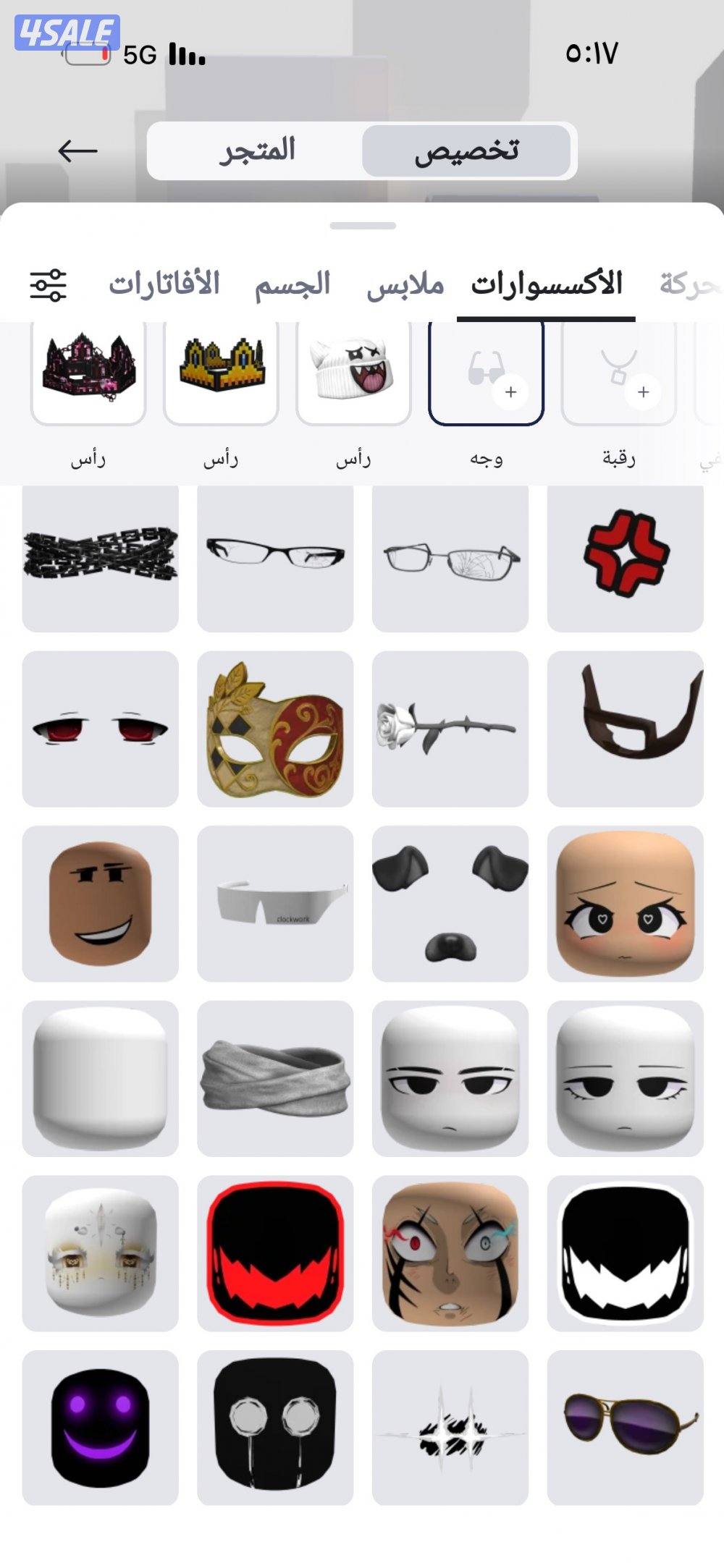The width and height of the screenshot is (724, 1568).
Task: Tap the empty رقبة necklace slot
Action: [x=619, y=372]
